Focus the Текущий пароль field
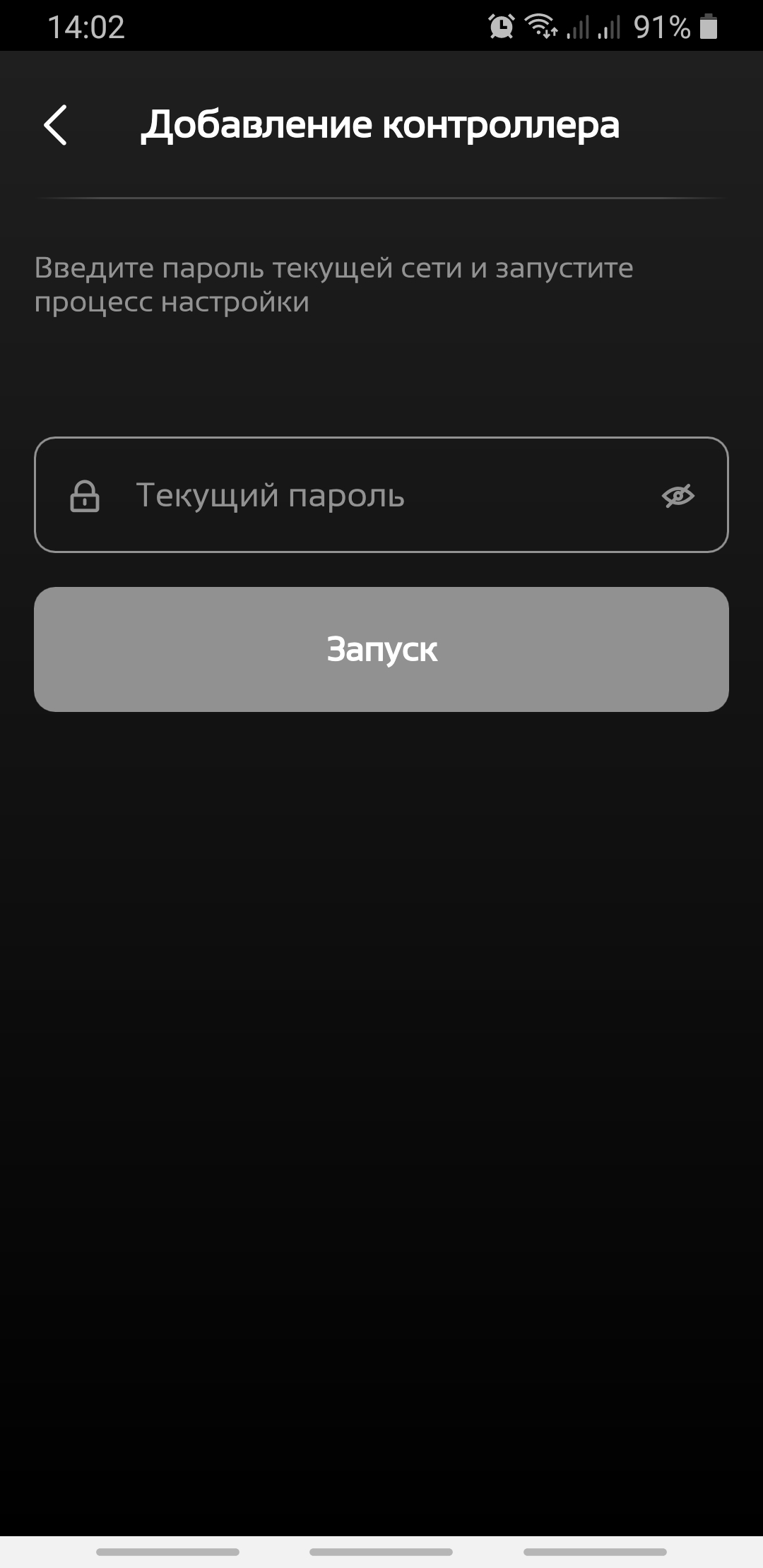Viewport: 763px width, 1568px height. [381, 495]
